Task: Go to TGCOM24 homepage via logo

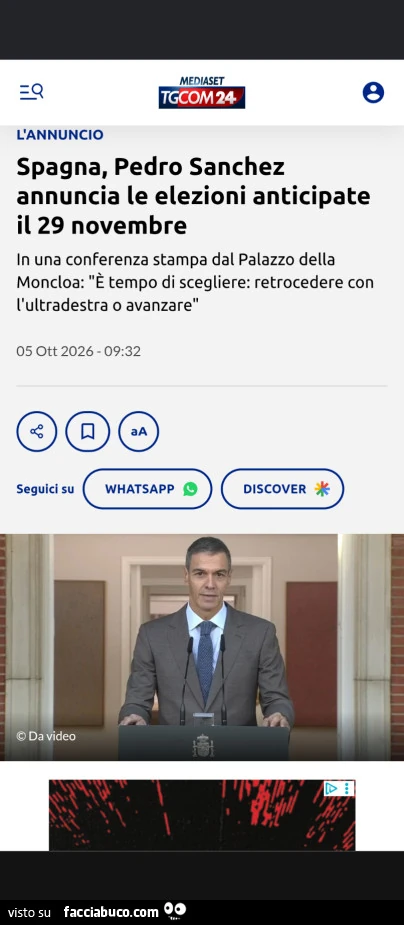Action: [202, 93]
